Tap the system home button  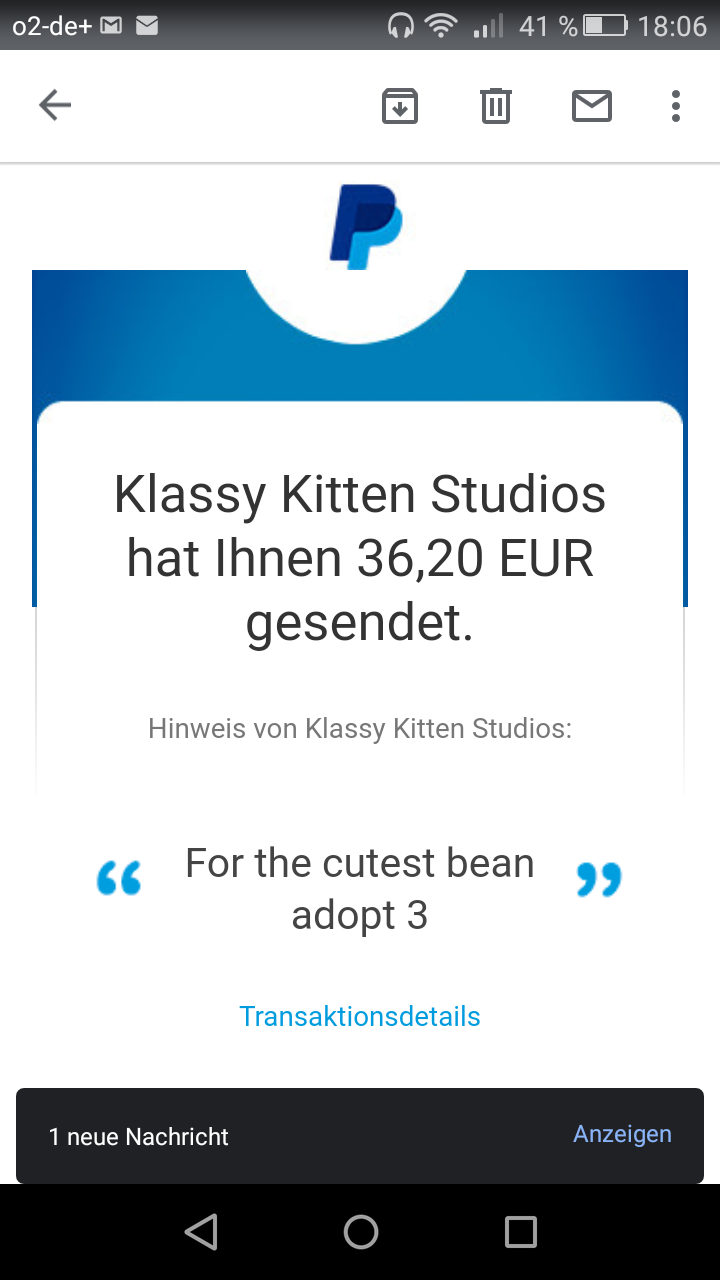tap(360, 1232)
